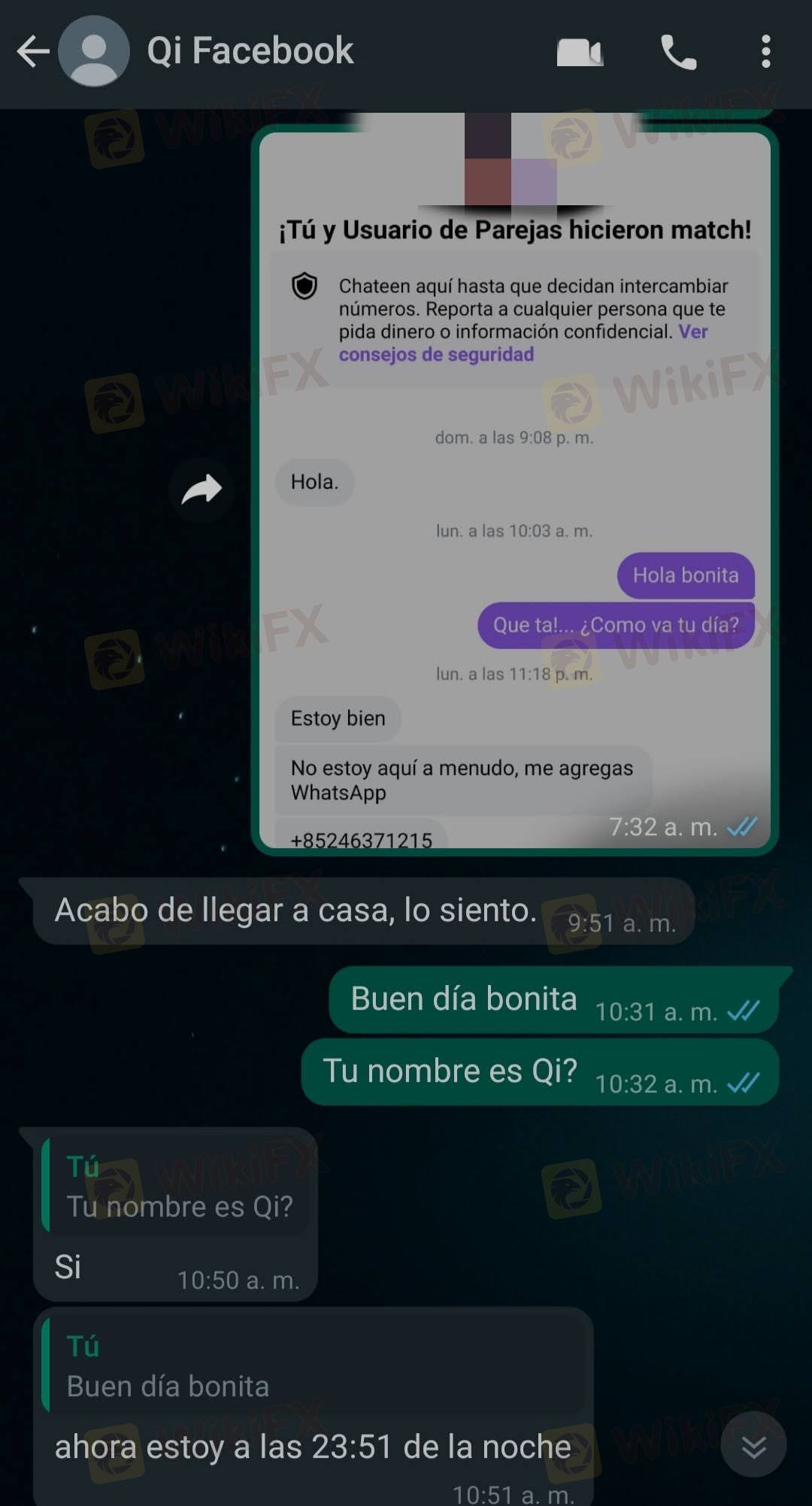Open the overflow menu
This screenshot has width=812, height=1506.
coord(765,53)
